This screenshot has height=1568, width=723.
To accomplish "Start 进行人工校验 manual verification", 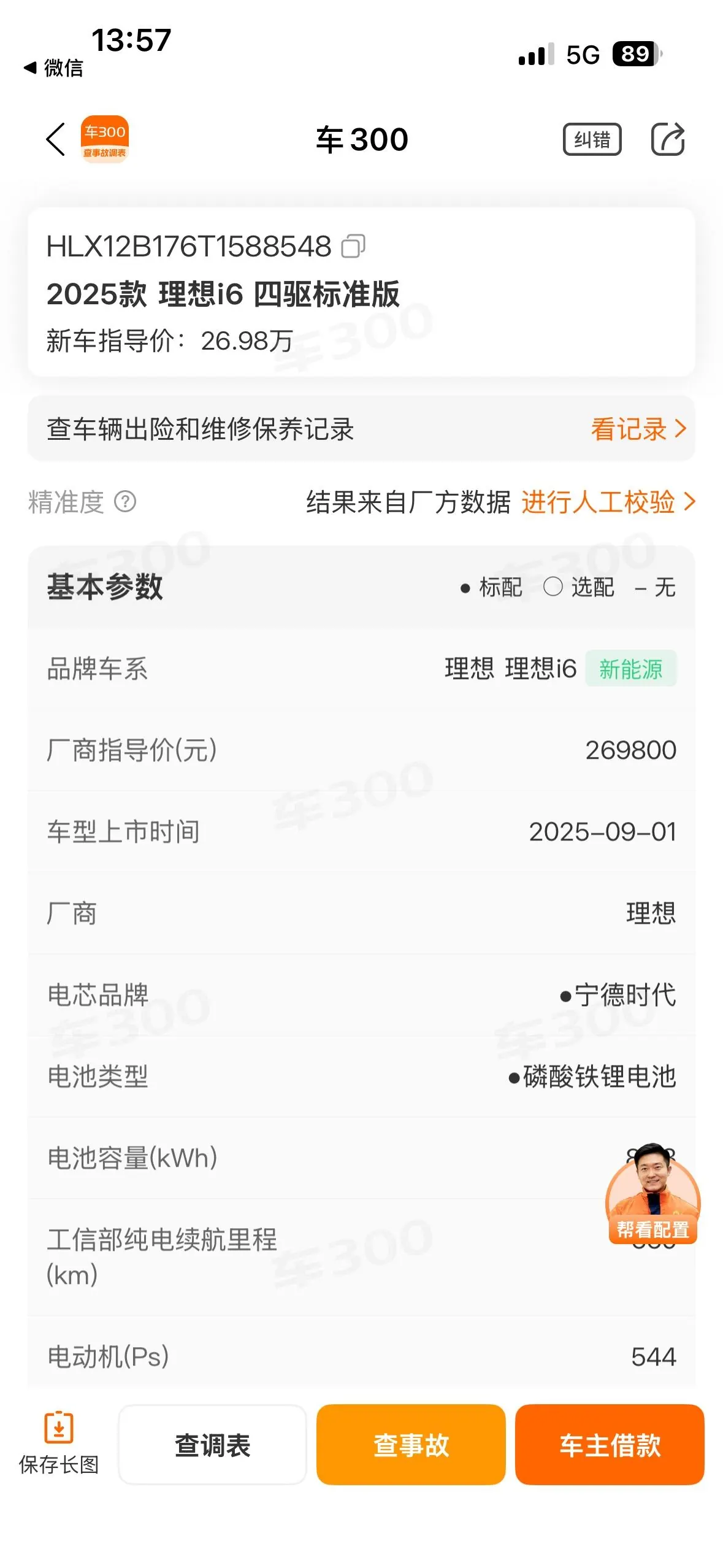I will pos(608,502).
